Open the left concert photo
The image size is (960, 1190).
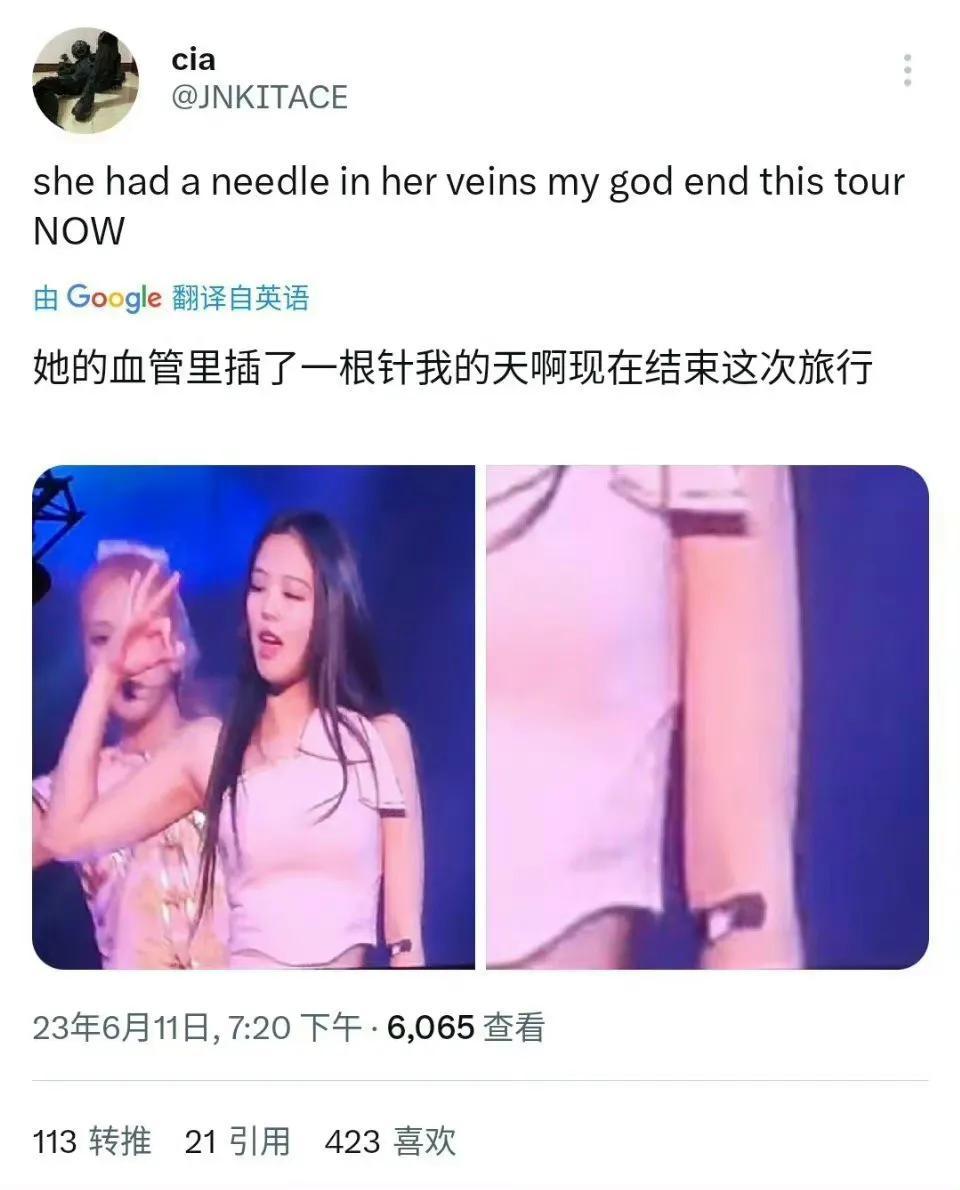click(253, 716)
